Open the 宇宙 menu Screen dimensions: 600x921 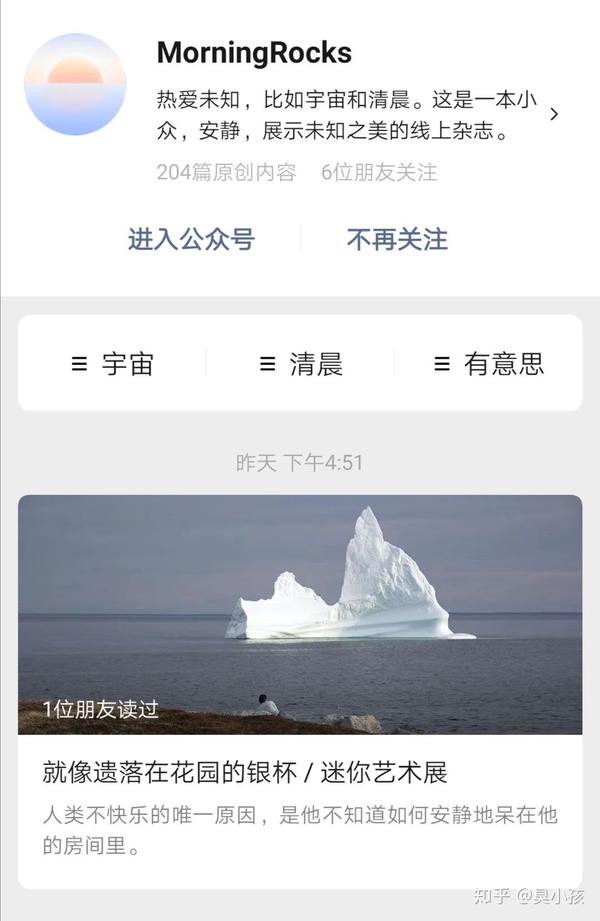pos(113,364)
